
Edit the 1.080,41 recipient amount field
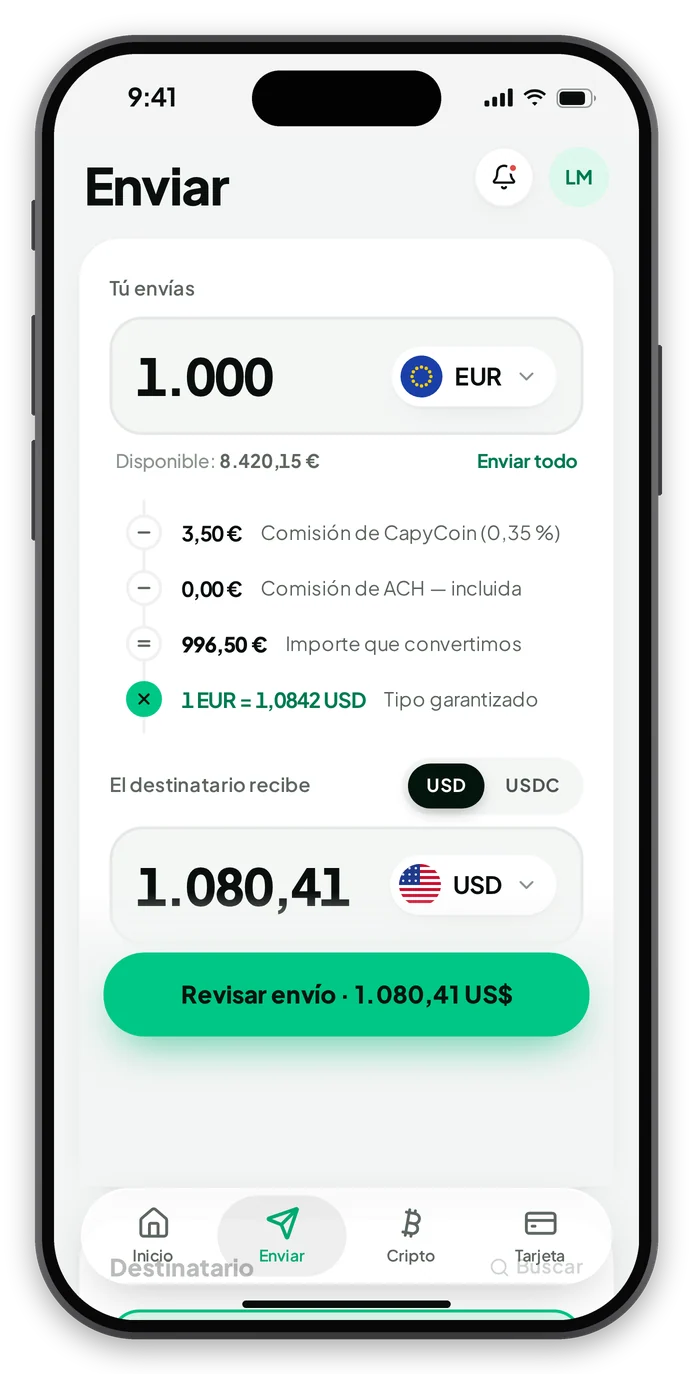pos(250,886)
